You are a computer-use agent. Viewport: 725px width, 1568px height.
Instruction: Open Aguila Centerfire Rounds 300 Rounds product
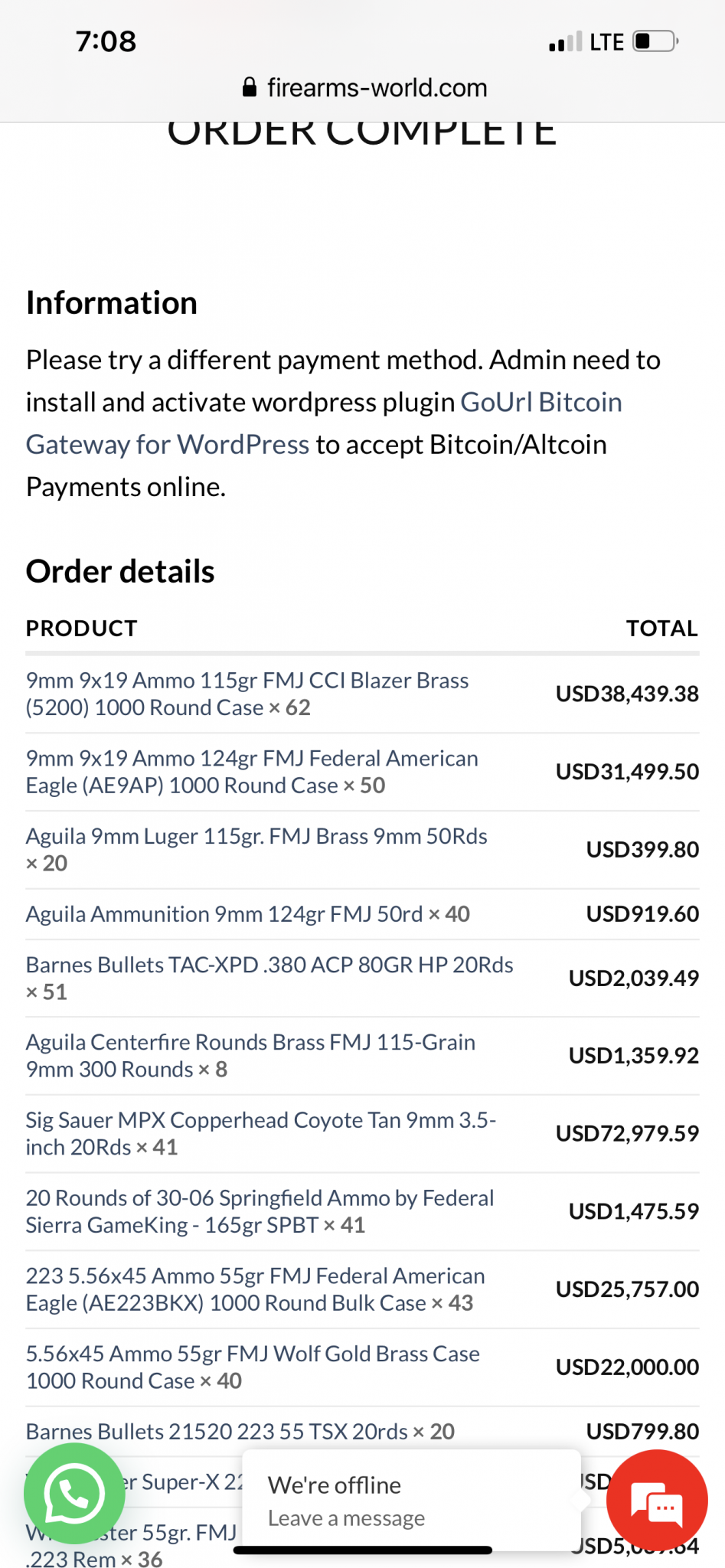(x=250, y=1056)
